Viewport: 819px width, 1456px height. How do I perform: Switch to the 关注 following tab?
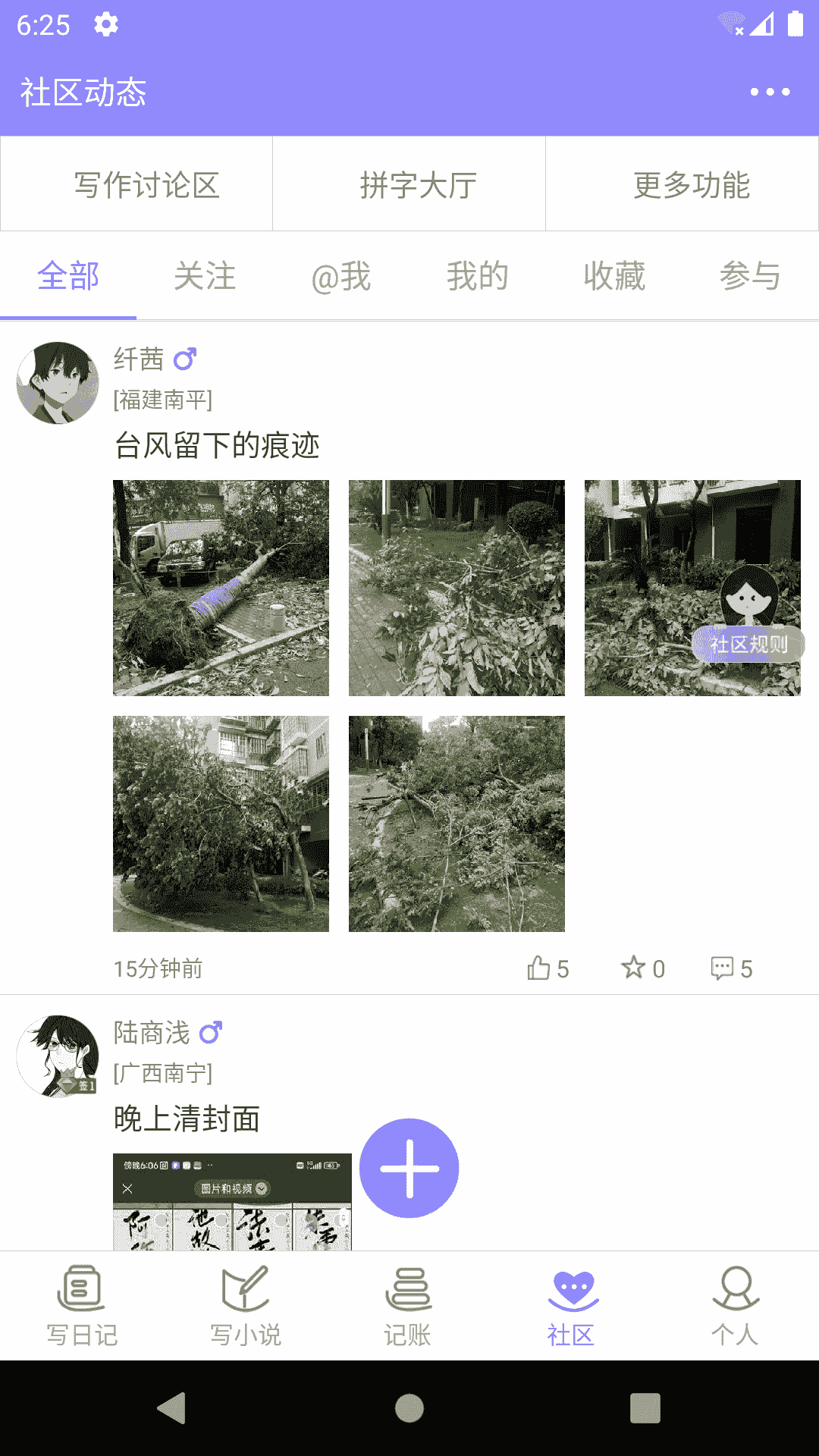tap(205, 277)
